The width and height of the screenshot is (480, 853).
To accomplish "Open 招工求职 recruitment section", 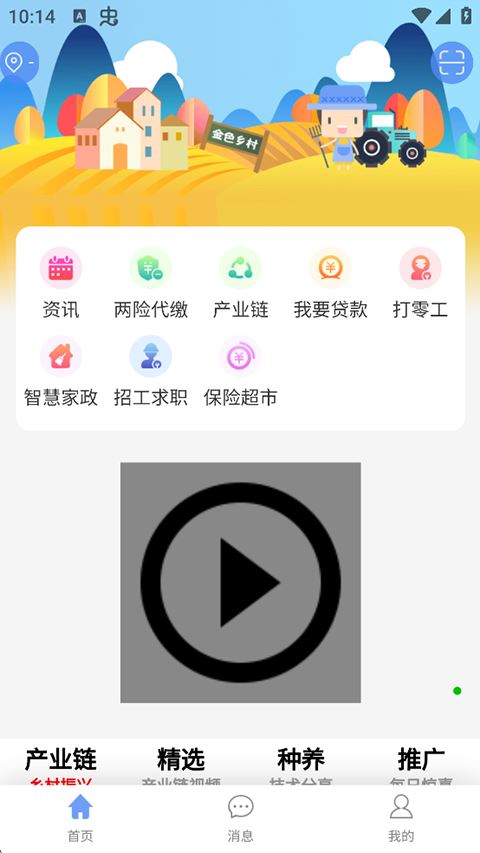I will (151, 372).
